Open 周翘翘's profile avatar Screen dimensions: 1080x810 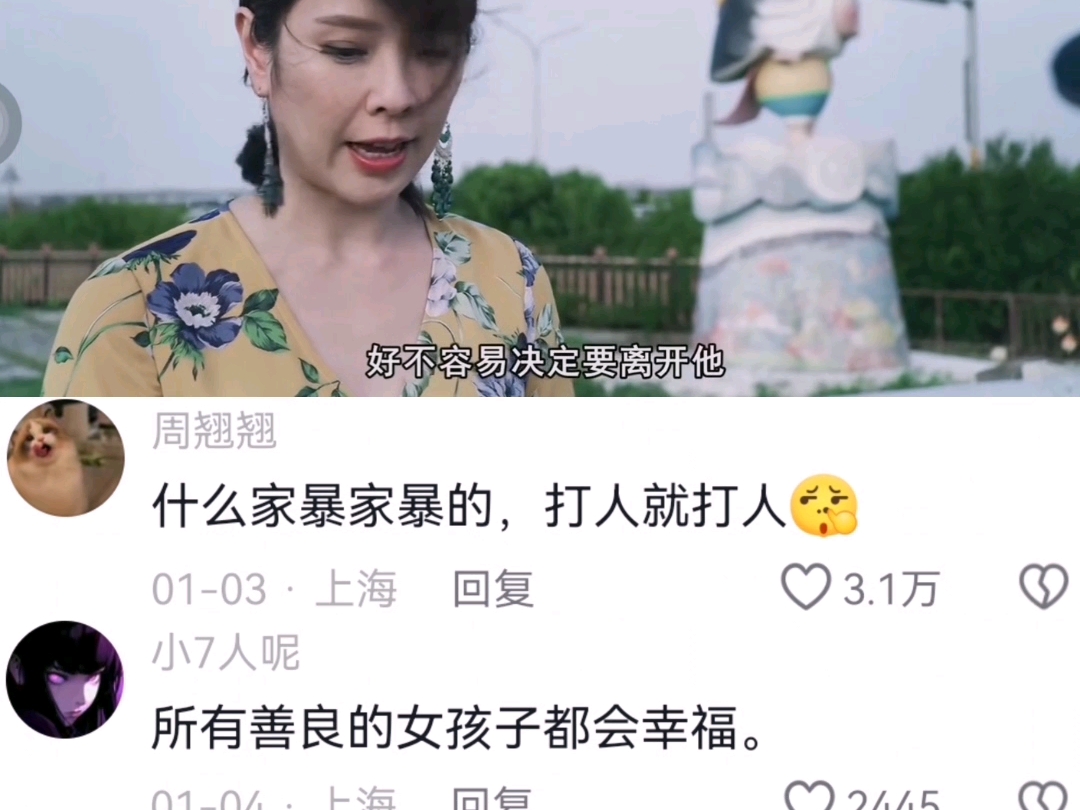(x=65, y=457)
